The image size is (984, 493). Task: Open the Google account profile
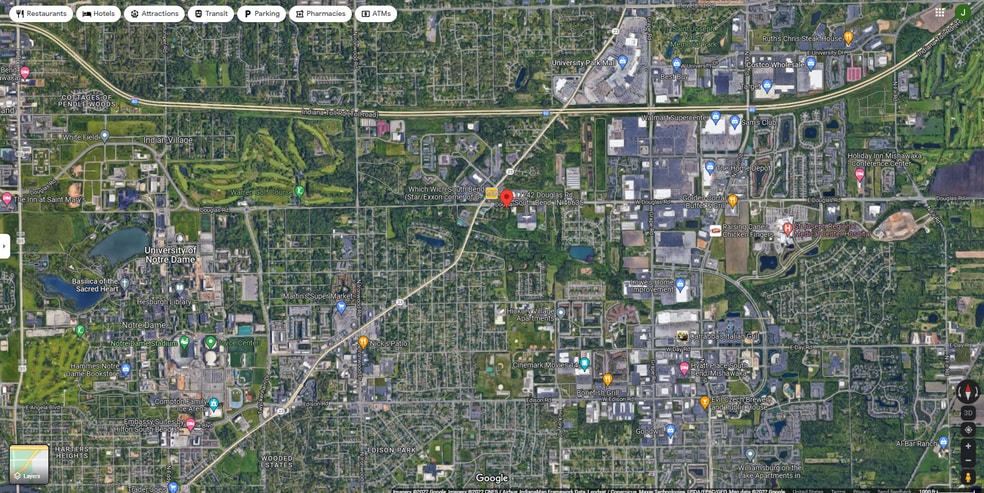pyautogui.click(x=962, y=13)
